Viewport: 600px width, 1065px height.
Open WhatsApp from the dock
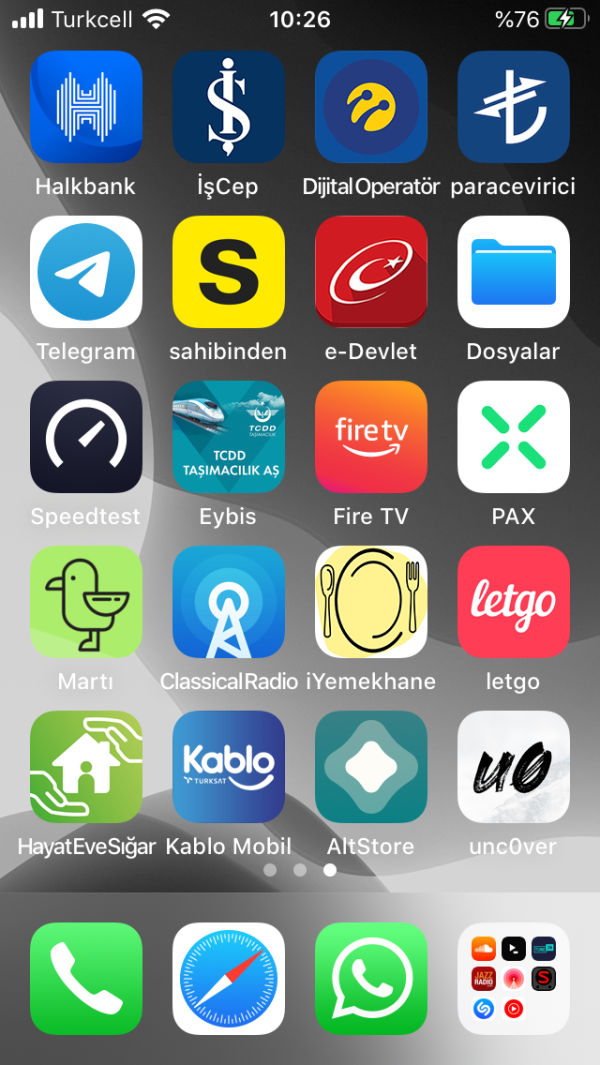click(371, 978)
